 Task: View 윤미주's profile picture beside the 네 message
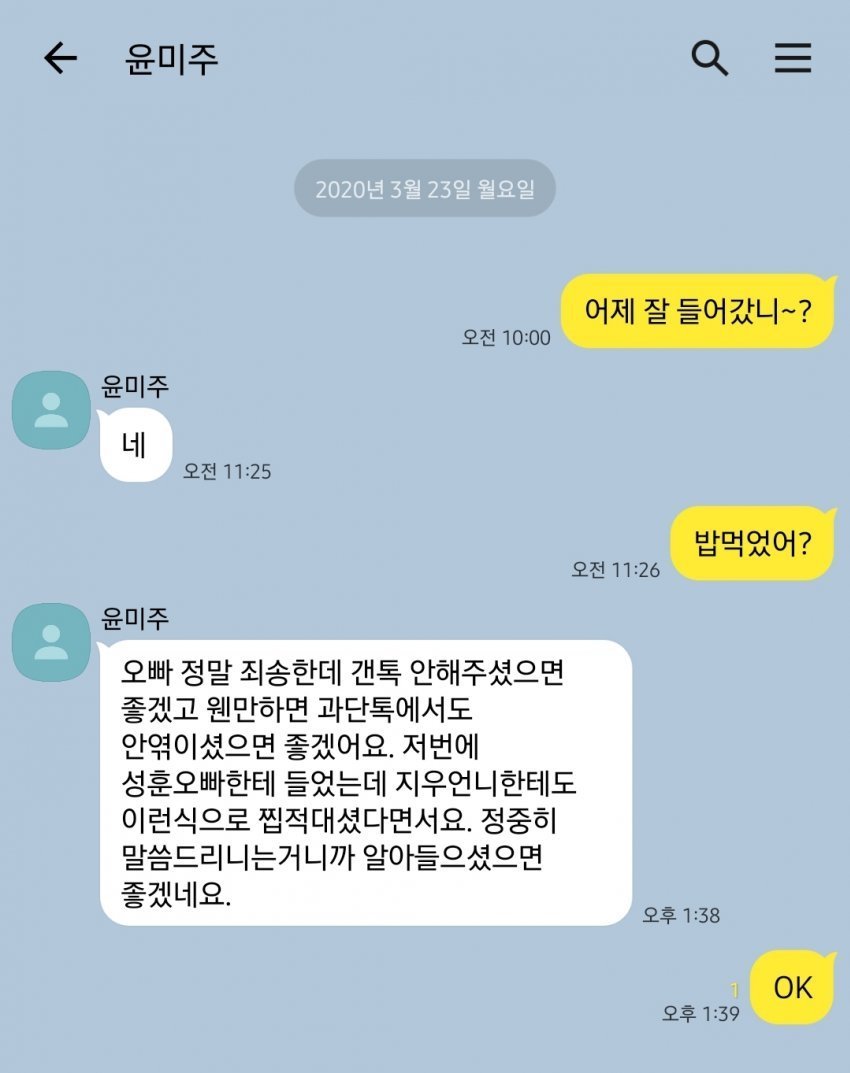pyautogui.click(x=51, y=410)
